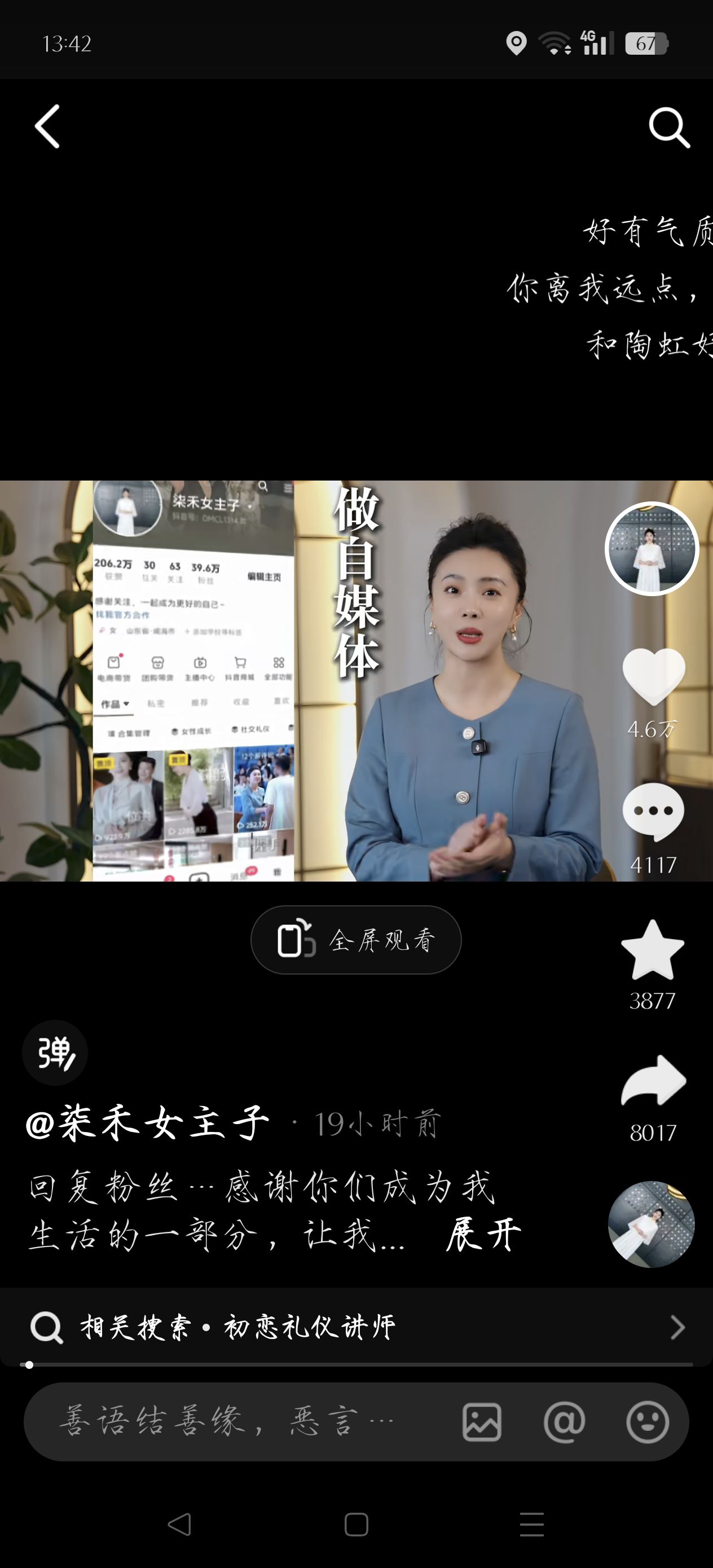Open the creator's avatar beside the video
Viewport: 713px width, 1568px height.
(x=651, y=548)
